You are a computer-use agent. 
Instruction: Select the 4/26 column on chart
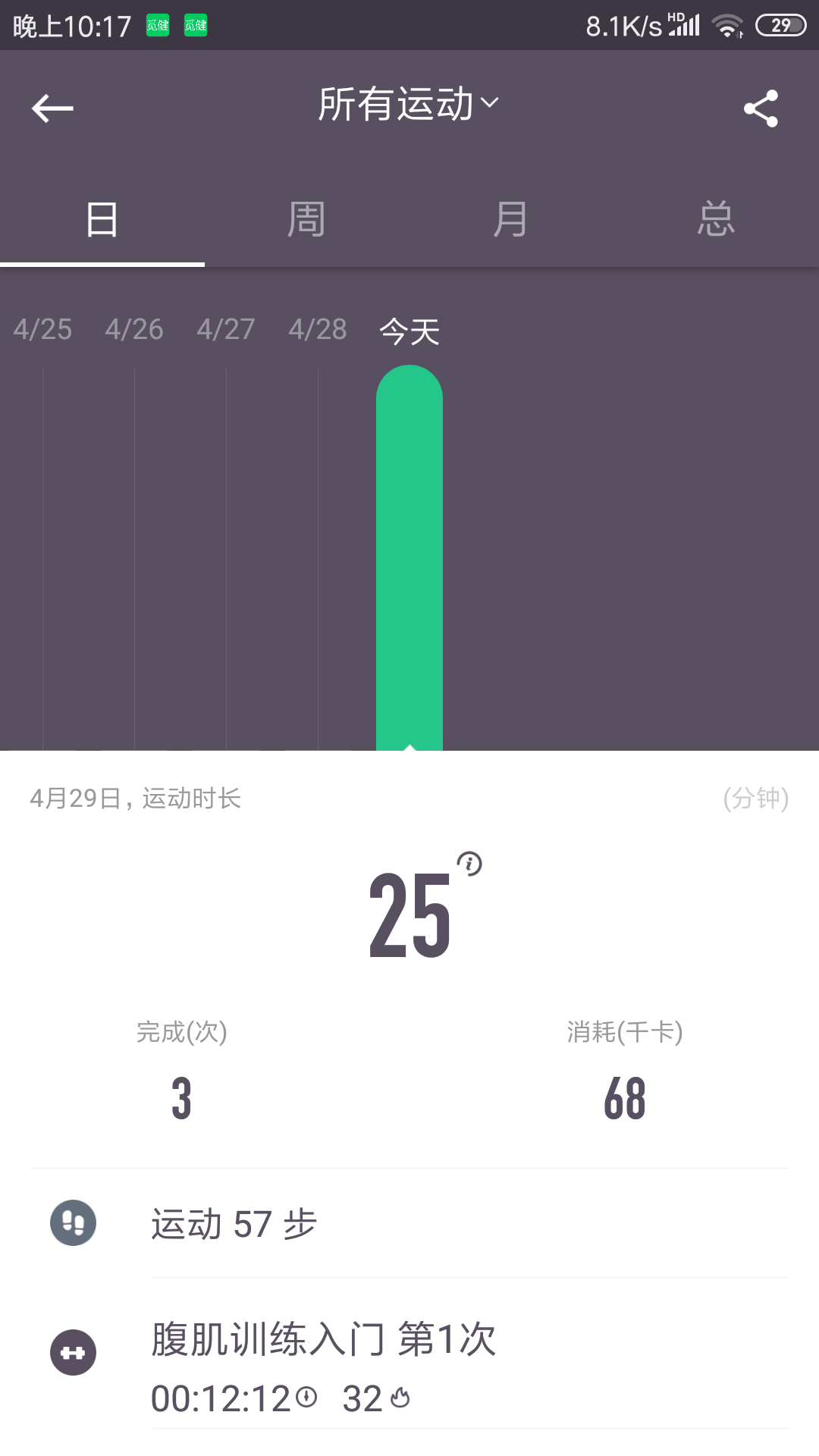pos(134,531)
